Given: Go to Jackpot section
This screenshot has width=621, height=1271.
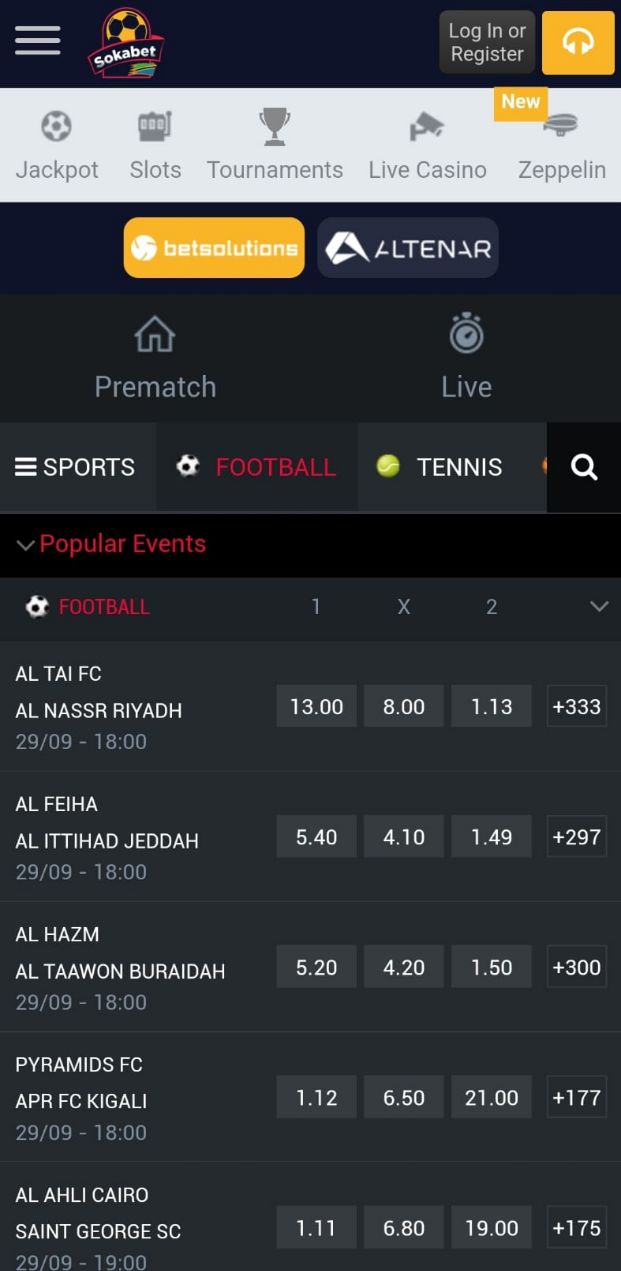Looking at the screenshot, I should click(57, 145).
